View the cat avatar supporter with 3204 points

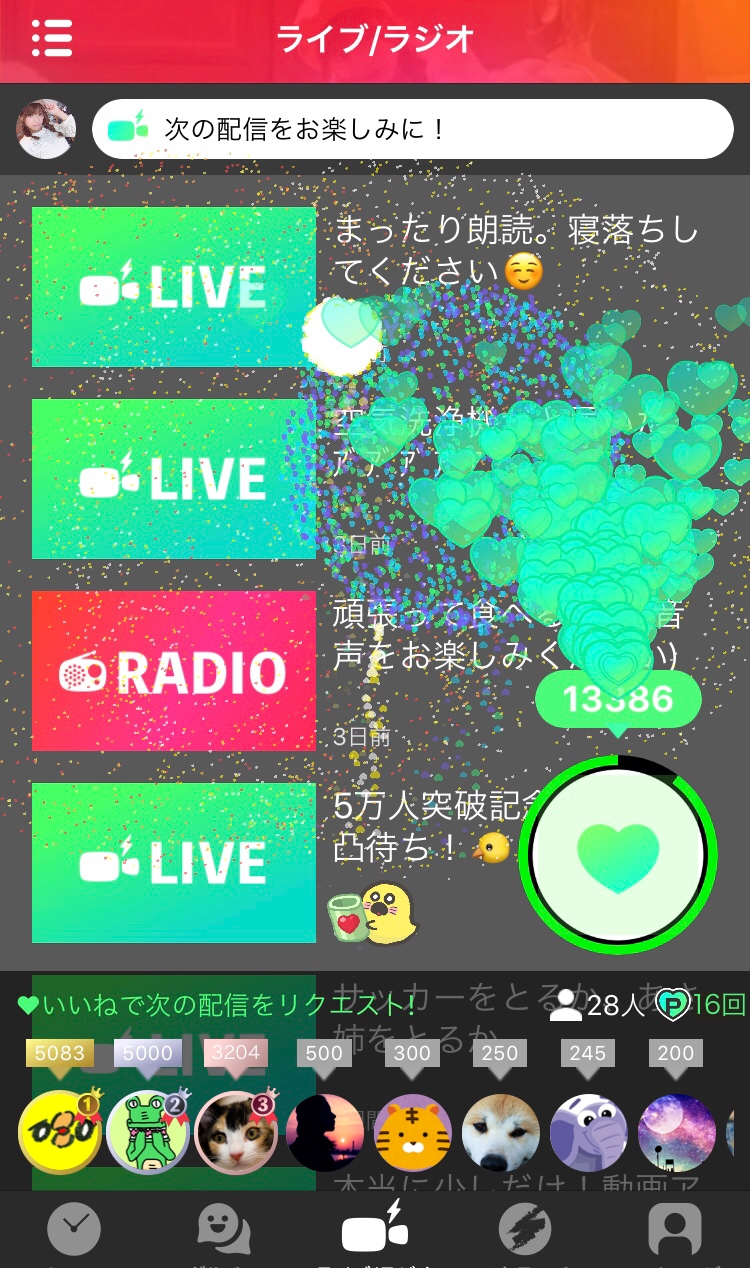pos(236,1132)
